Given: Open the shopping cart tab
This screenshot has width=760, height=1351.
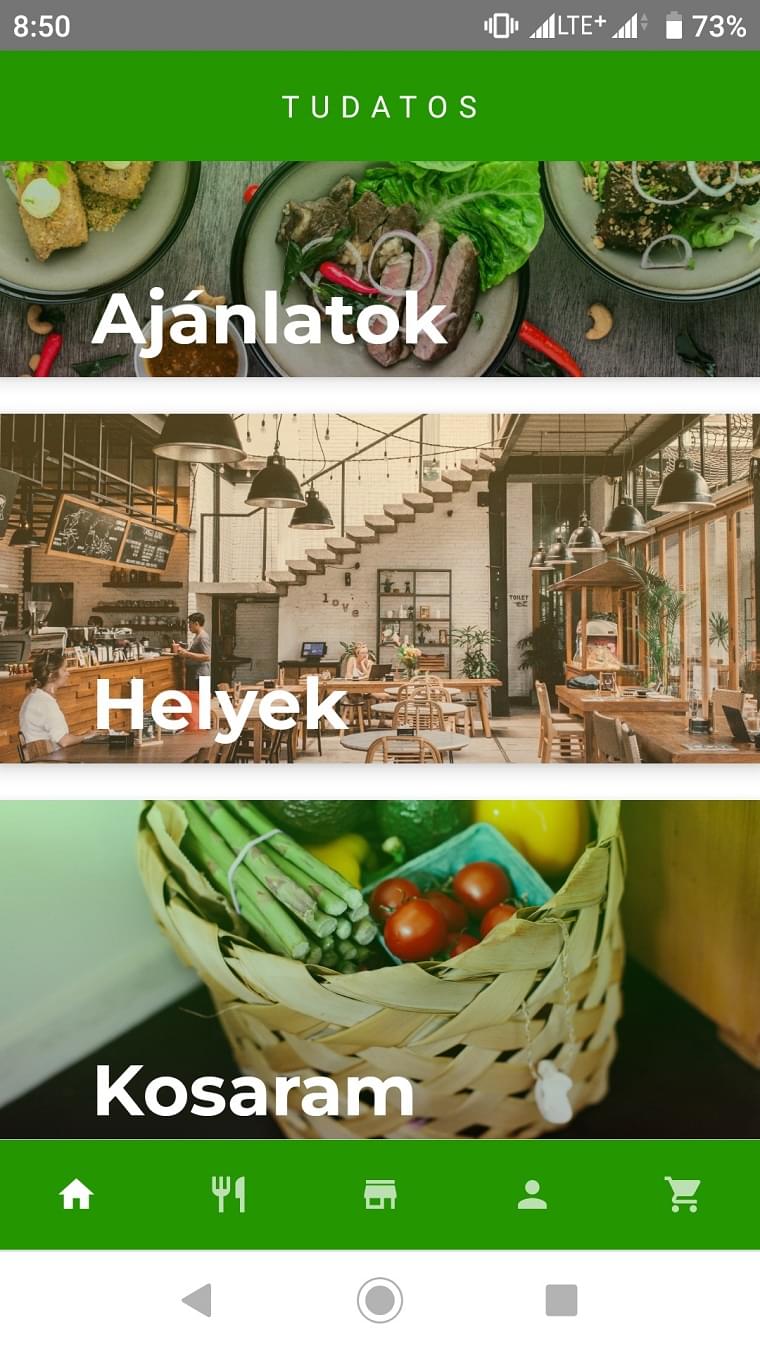Looking at the screenshot, I should [x=684, y=1194].
